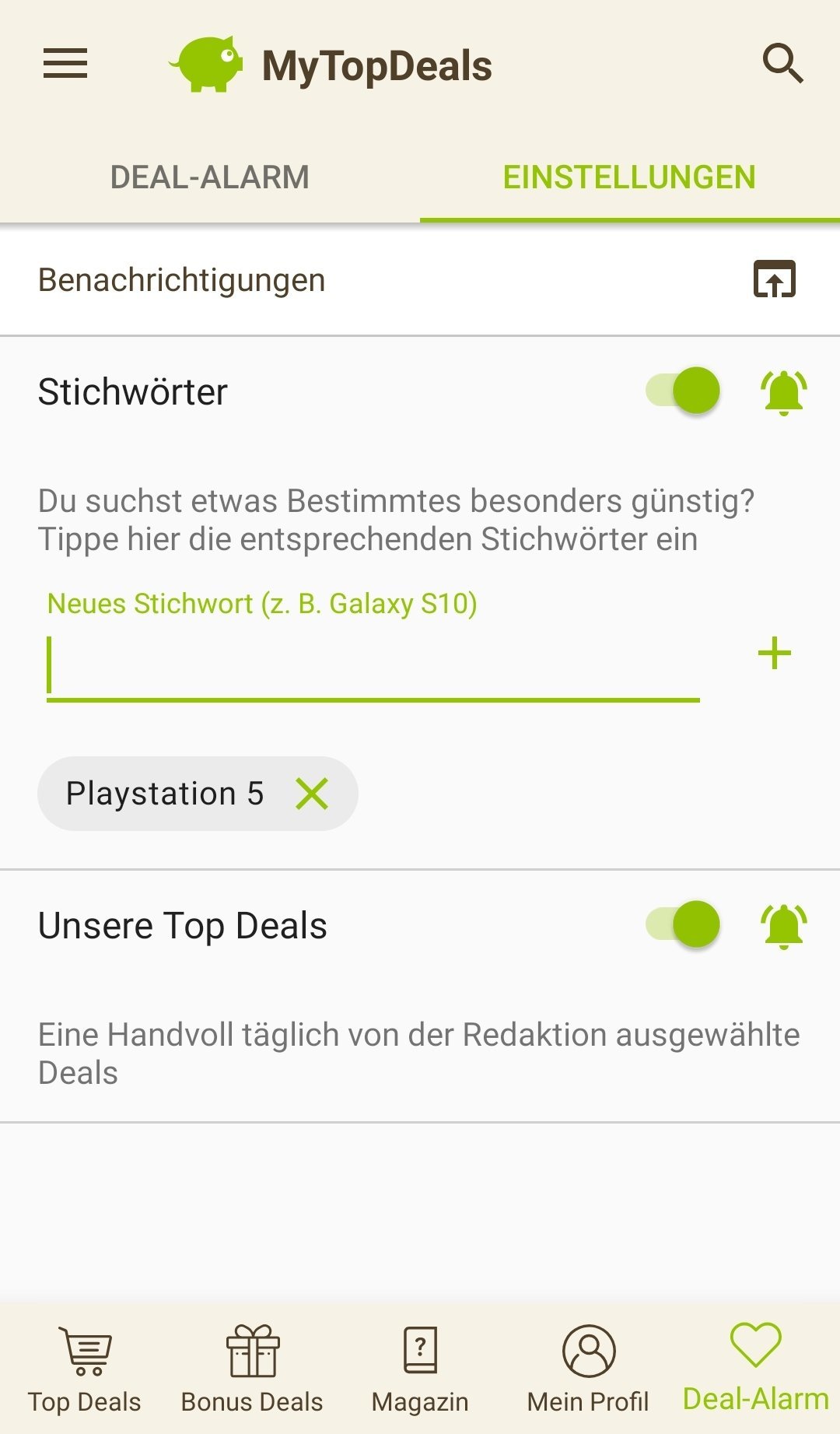Go to the Top Deals bottom tab
This screenshot has height=1434, width=840.
85,1369
